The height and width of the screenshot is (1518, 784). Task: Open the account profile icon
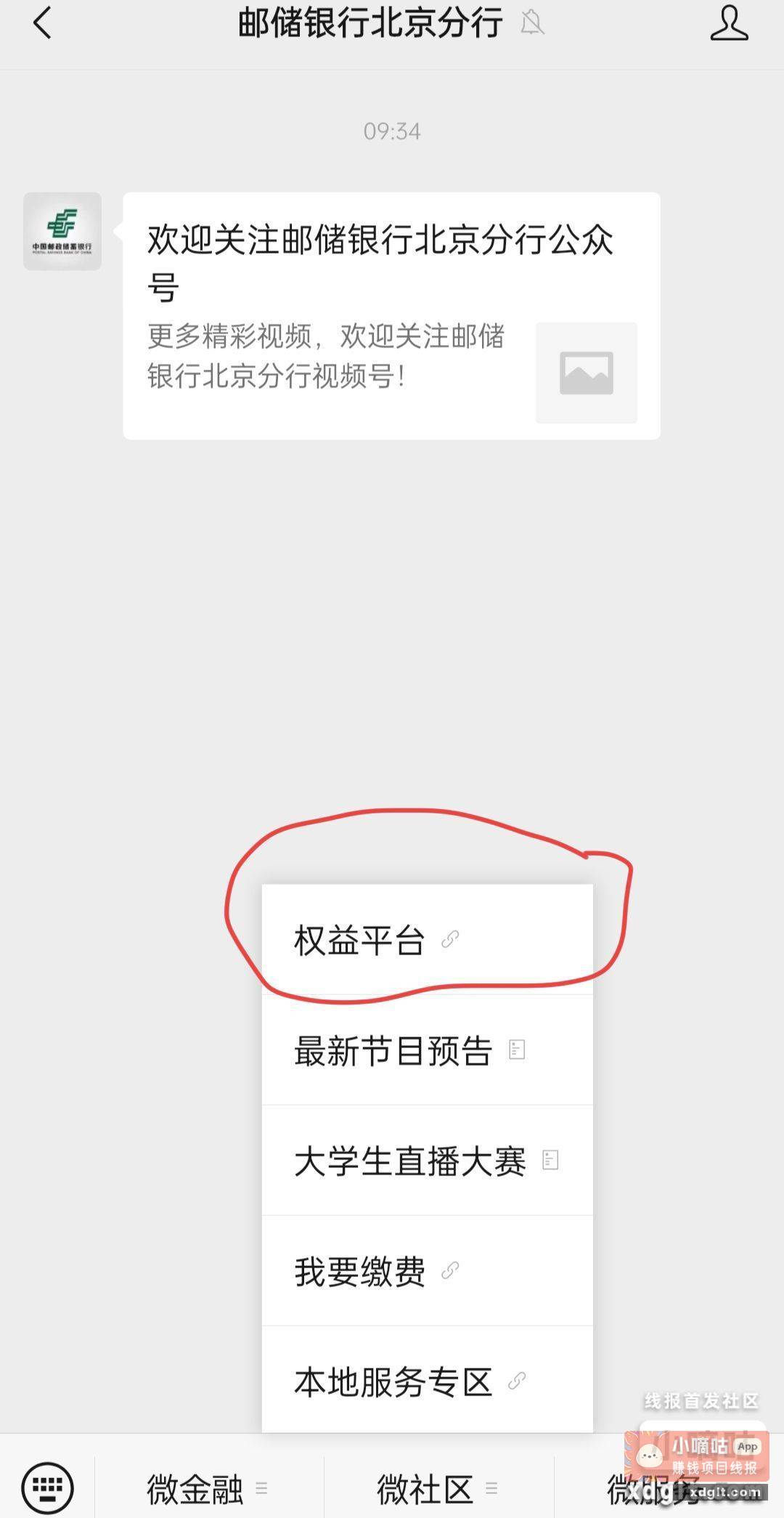point(728,23)
